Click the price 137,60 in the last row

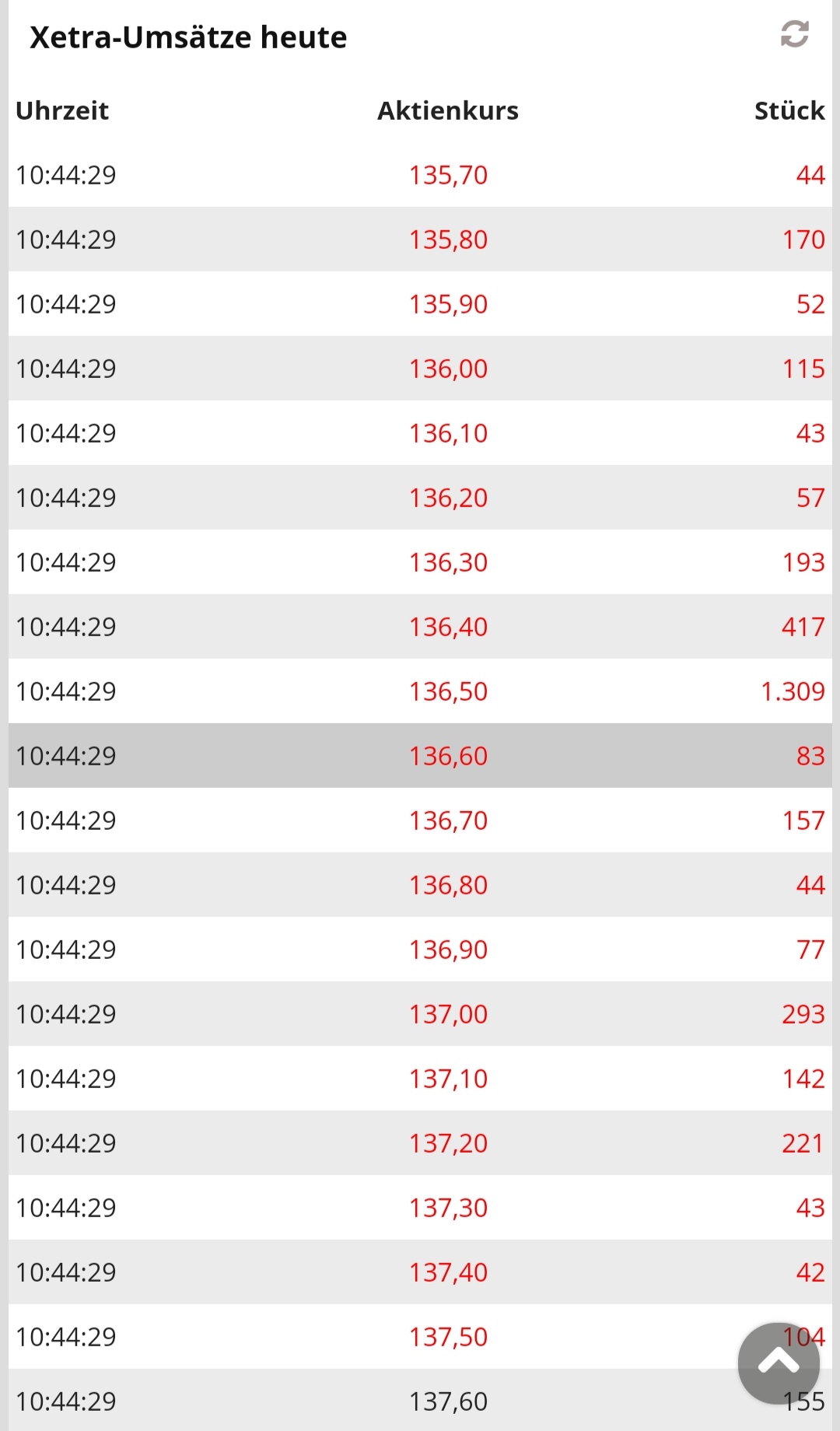click(449, 1400)
